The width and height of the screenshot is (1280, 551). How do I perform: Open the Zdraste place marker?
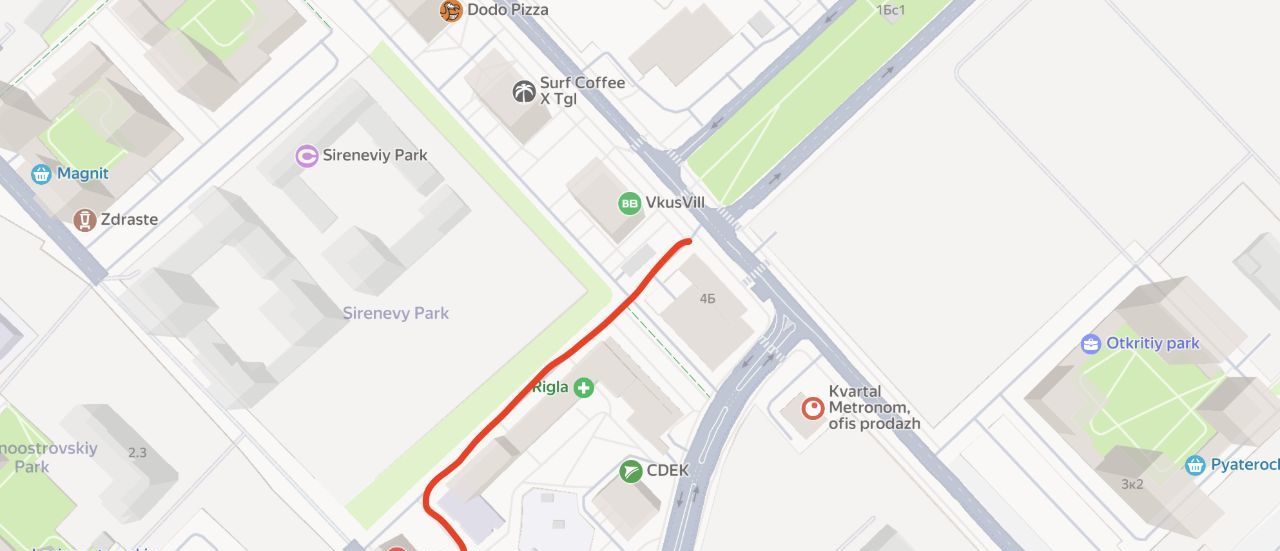click(x=86, y=220)
